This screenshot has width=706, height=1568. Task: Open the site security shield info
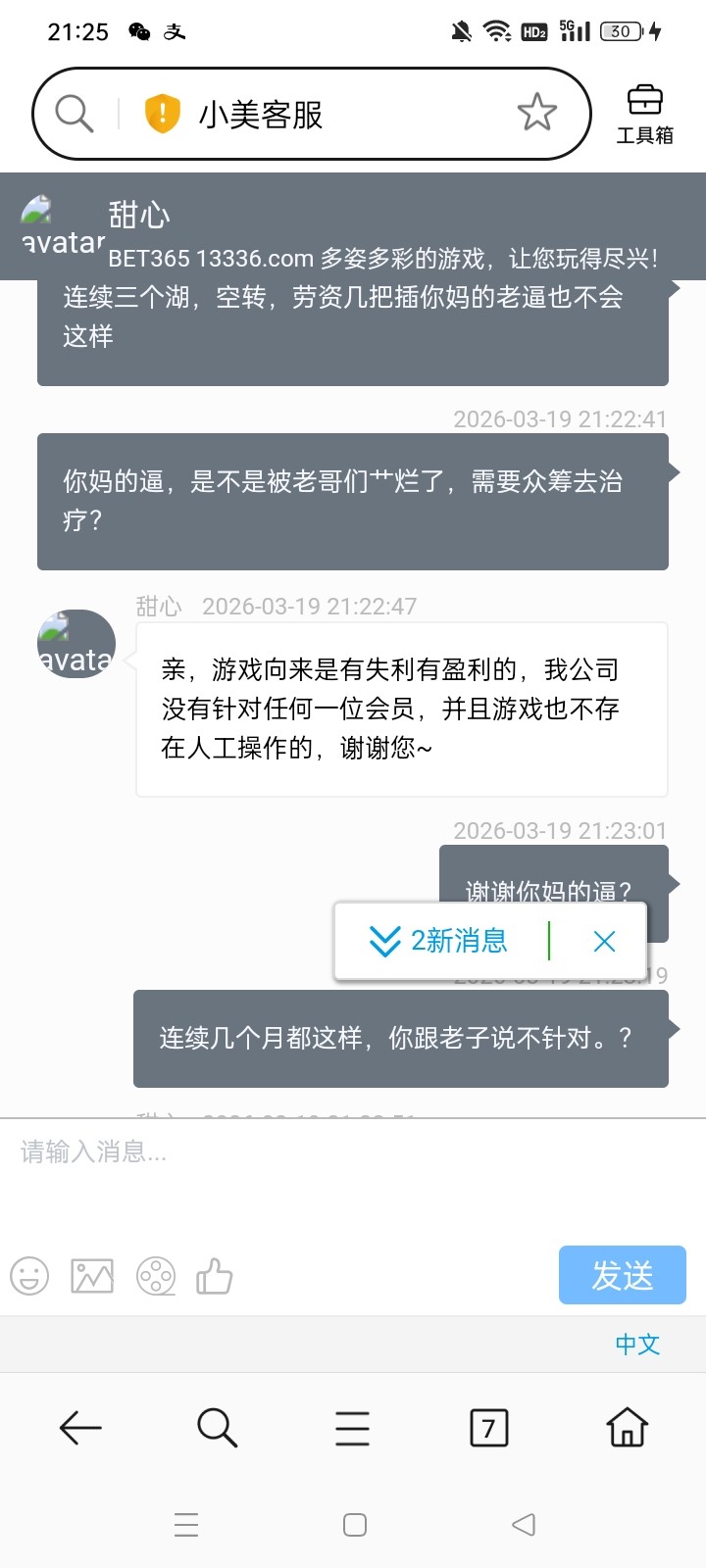[163, 114]
